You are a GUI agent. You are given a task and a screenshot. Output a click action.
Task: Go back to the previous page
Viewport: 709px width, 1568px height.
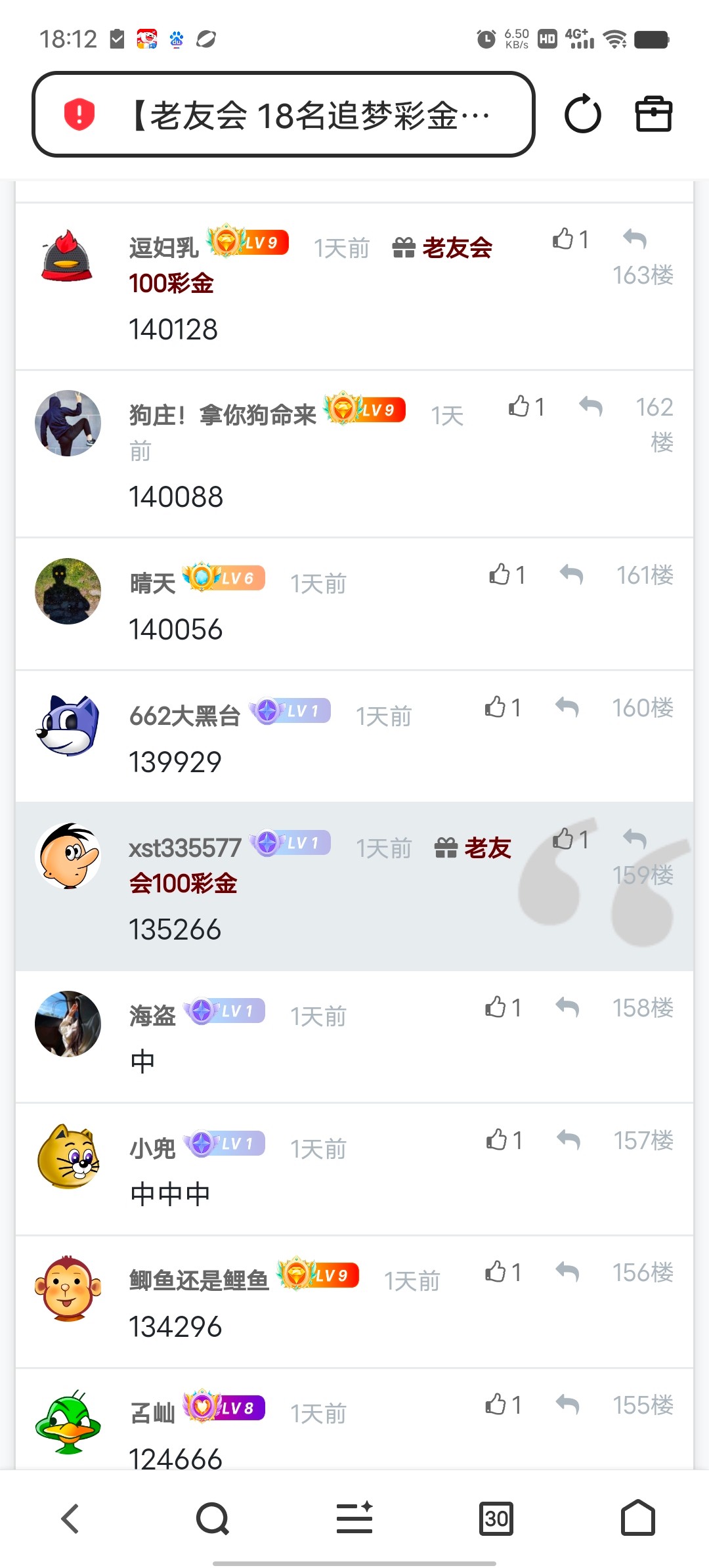(x=70, y=1518)
